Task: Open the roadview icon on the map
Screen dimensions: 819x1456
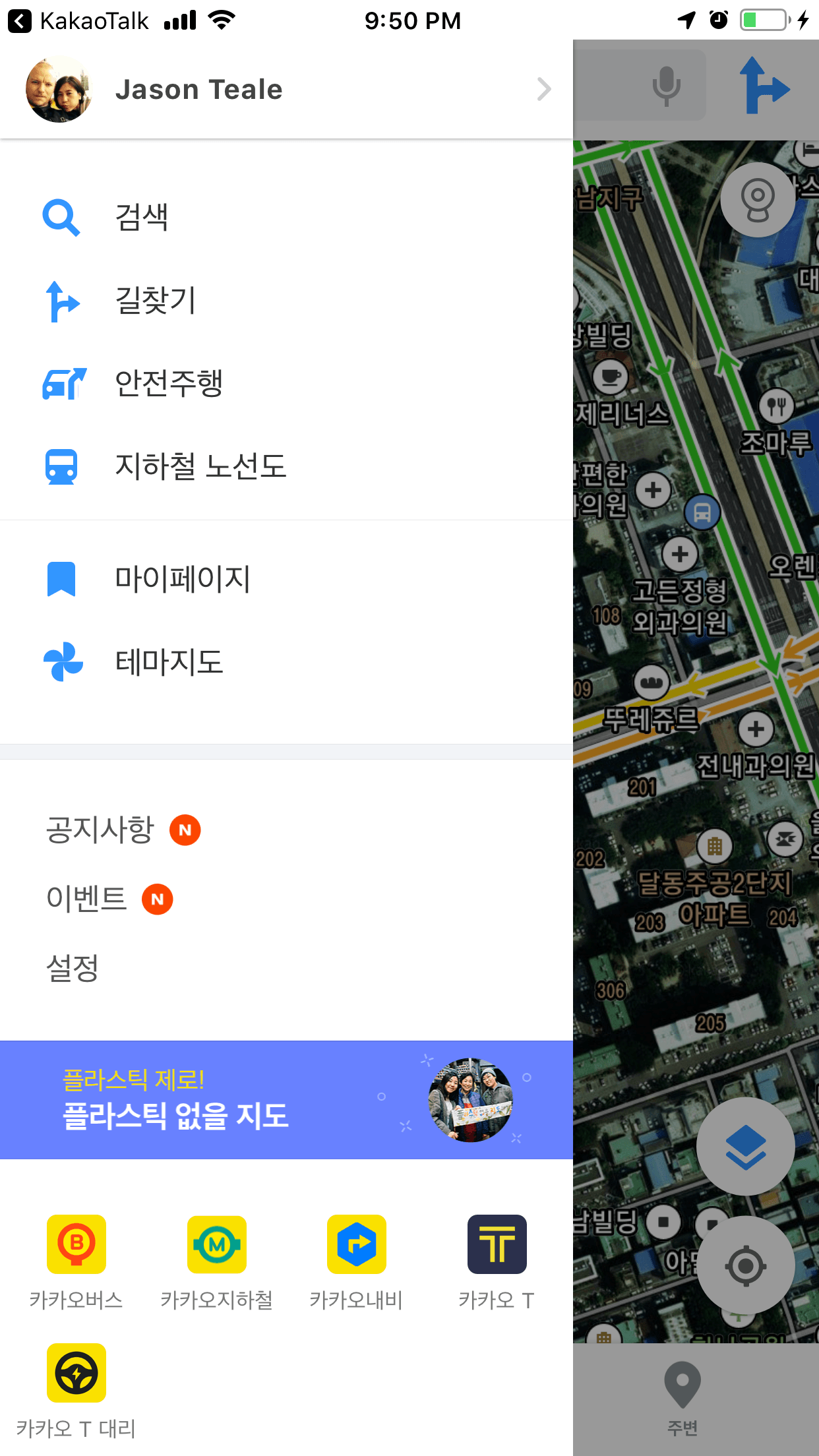Action: pos(757,199)
